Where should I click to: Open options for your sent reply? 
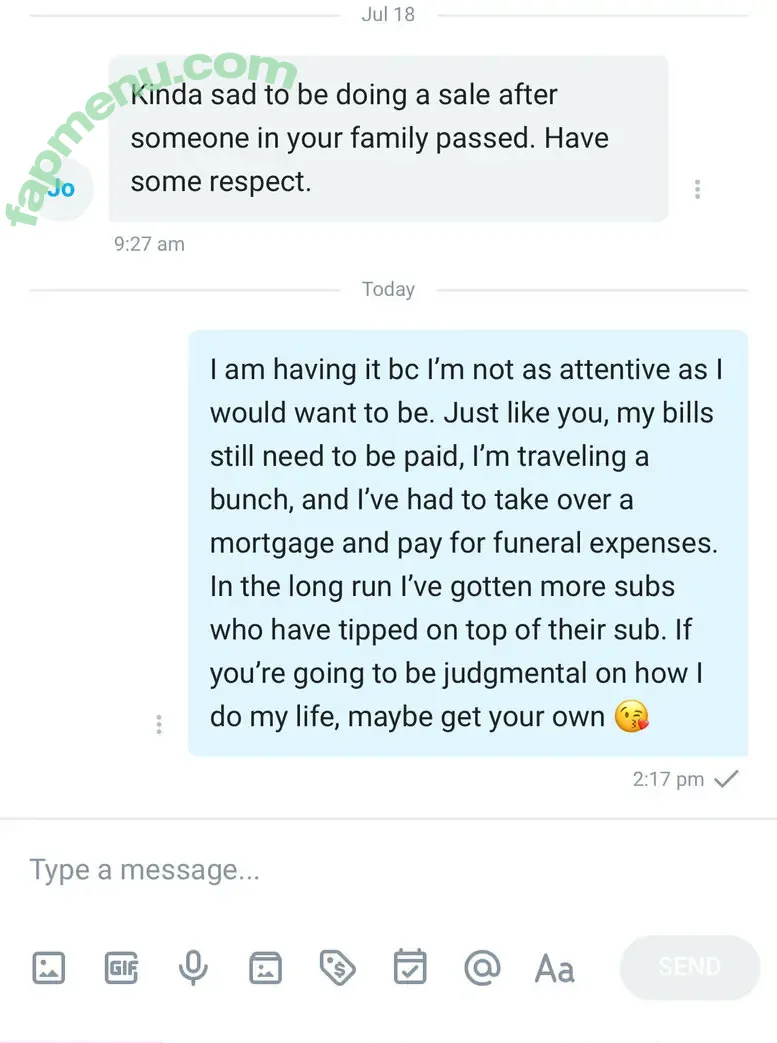[159, 725]
